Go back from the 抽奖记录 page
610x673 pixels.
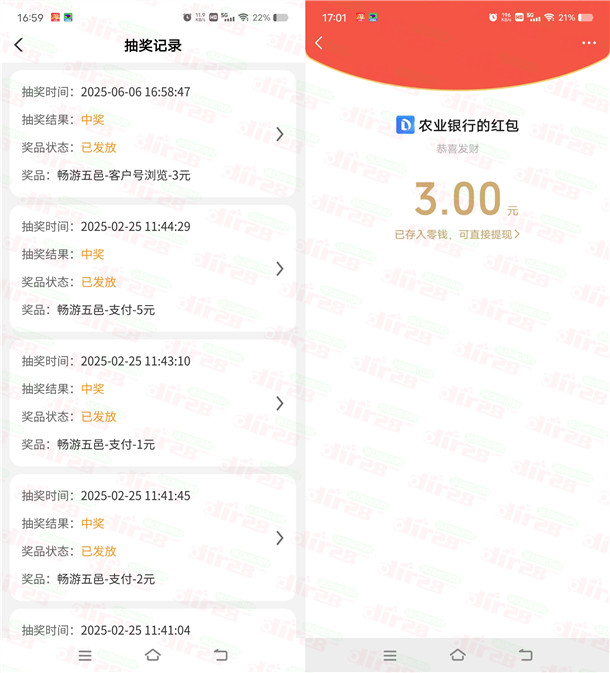(x=19, y=45)
